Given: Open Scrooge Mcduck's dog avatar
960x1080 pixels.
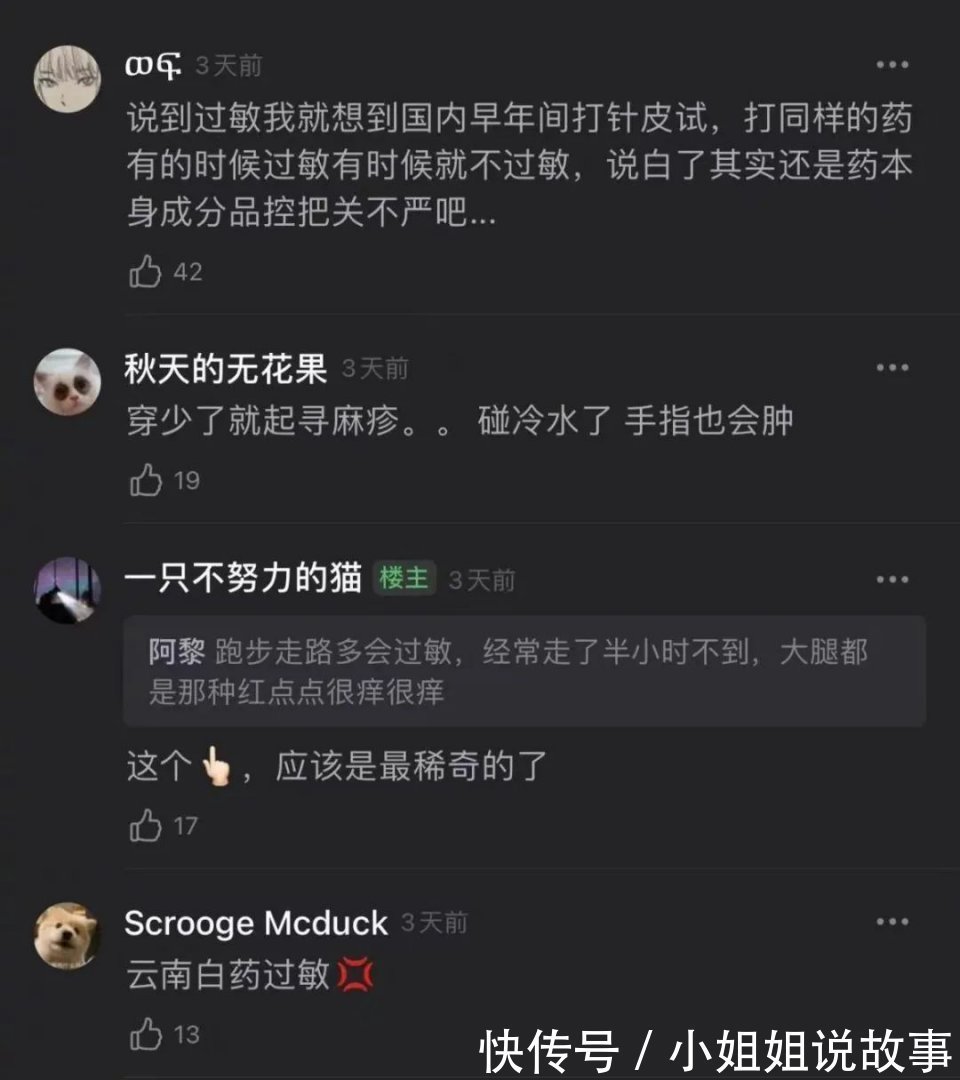Looking at the screenshot, I should 63,935.
